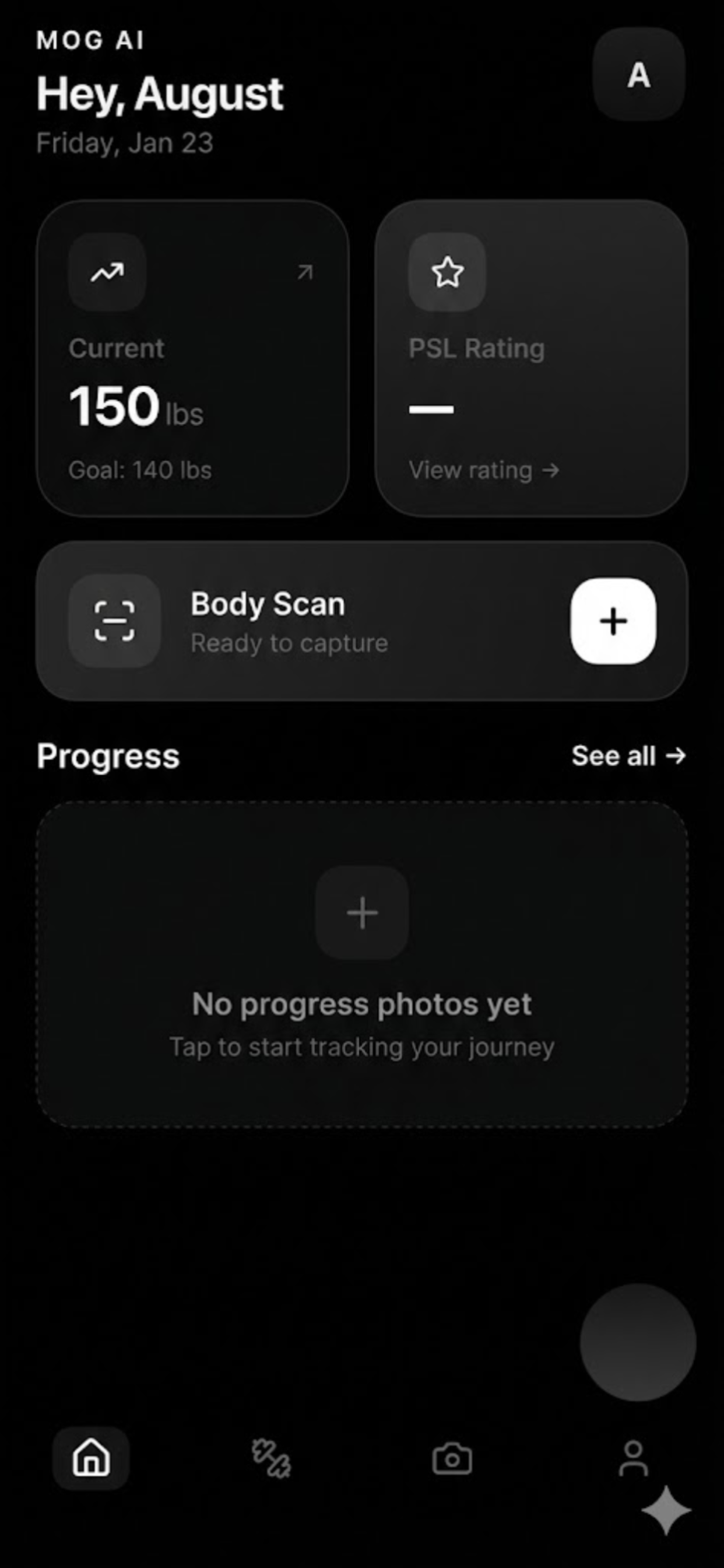Image resolution: width=724 pixels, height=1568 pixels.
Task: Open the diagonal expand arrow on the weight card
Action: pos(304,272)
